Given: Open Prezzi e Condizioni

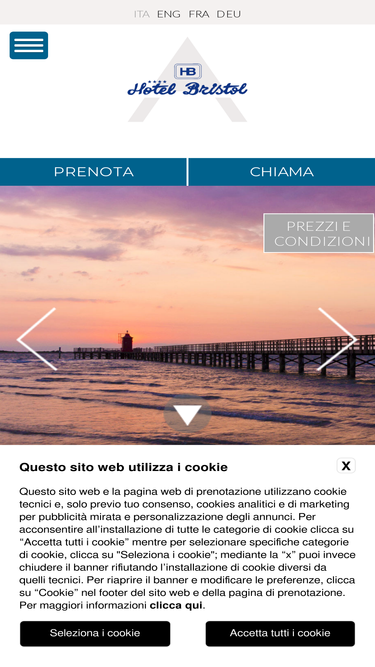Looking at the screenshot, I should (x=319, y=233).
